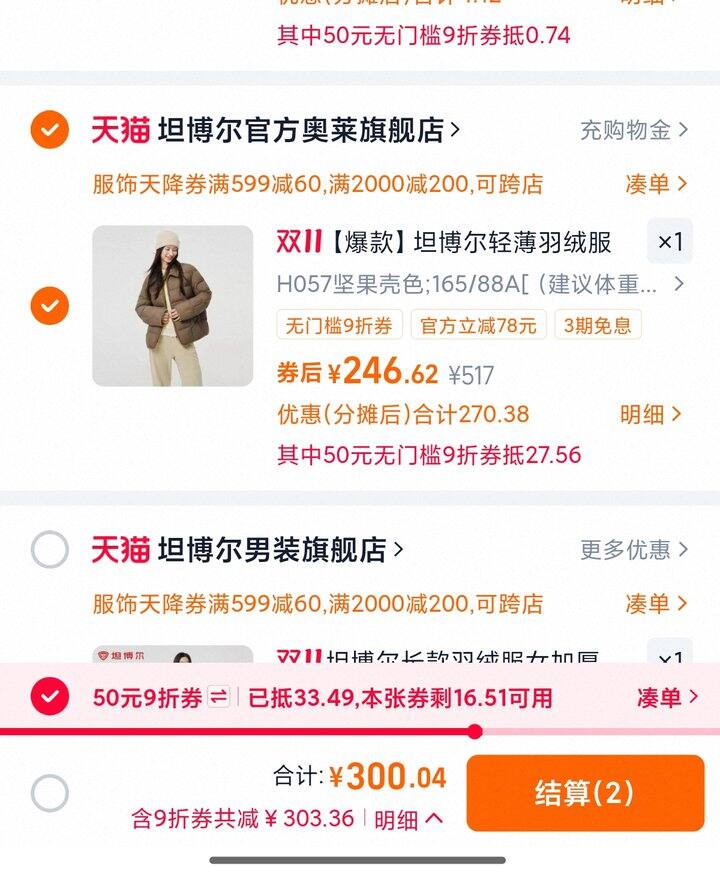The height and width of the screenshot is (878, 720).
Task: Expand the 明细 breakdown beside 共减 ¥303.36
Action: click(408, 820)
